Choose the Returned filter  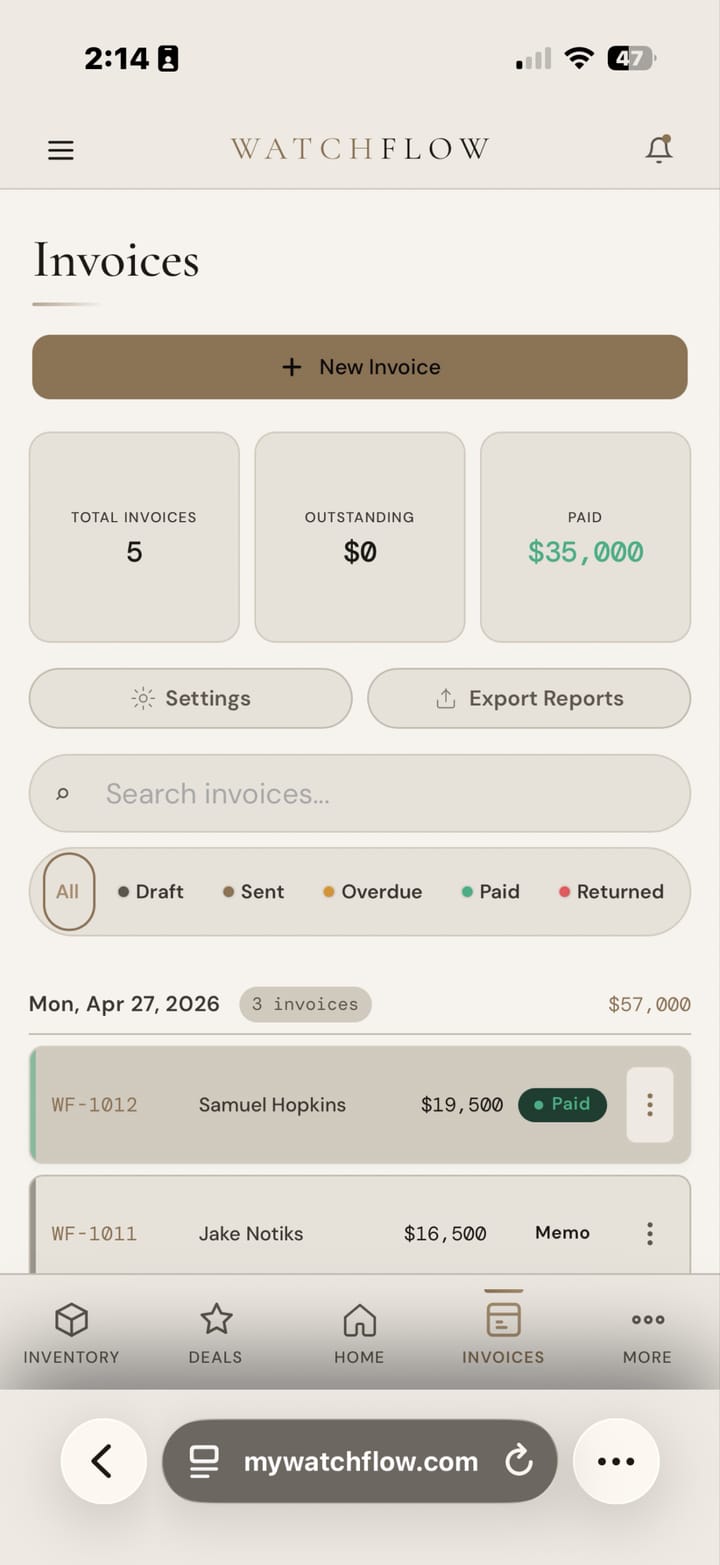(x=610, y=891)
